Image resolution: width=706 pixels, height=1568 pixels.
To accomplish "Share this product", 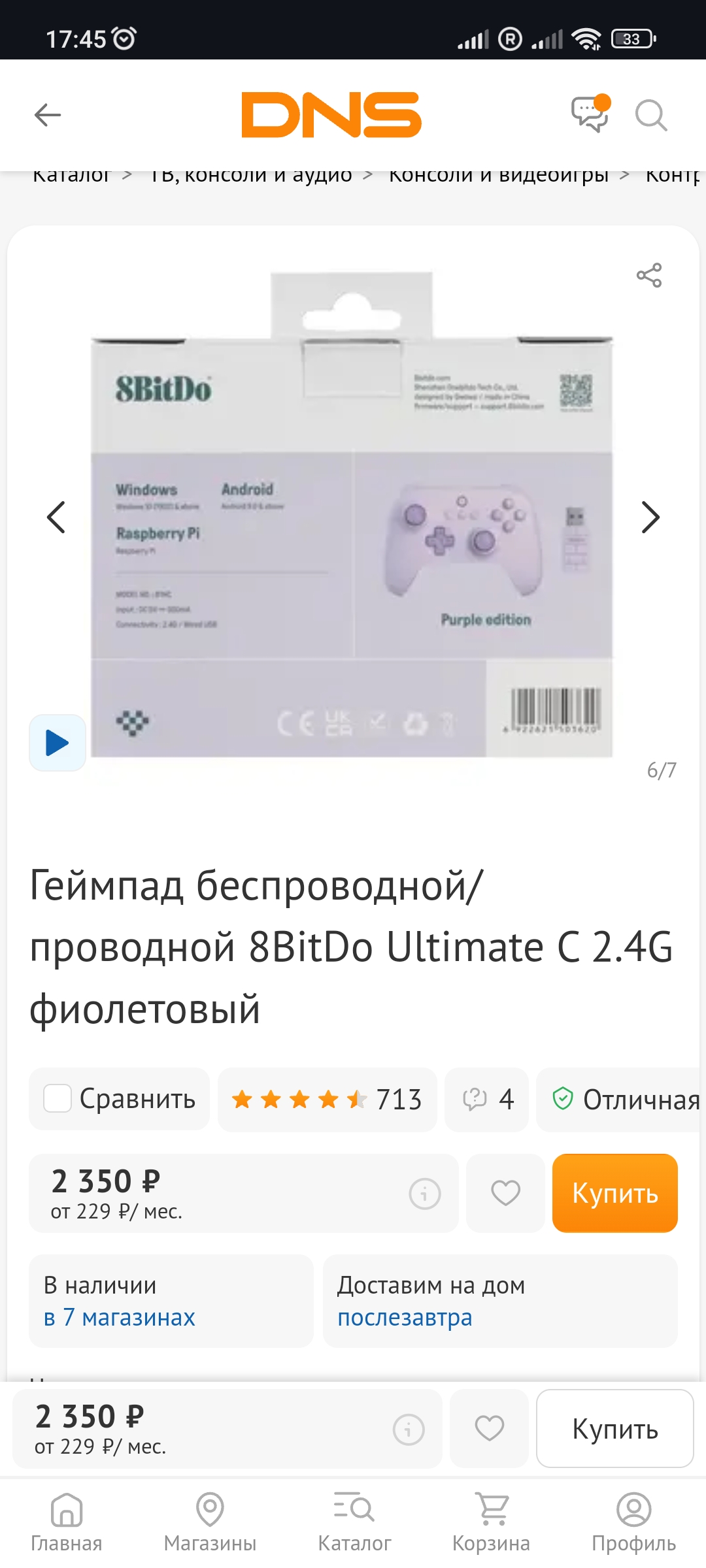I will click(649, 275).
